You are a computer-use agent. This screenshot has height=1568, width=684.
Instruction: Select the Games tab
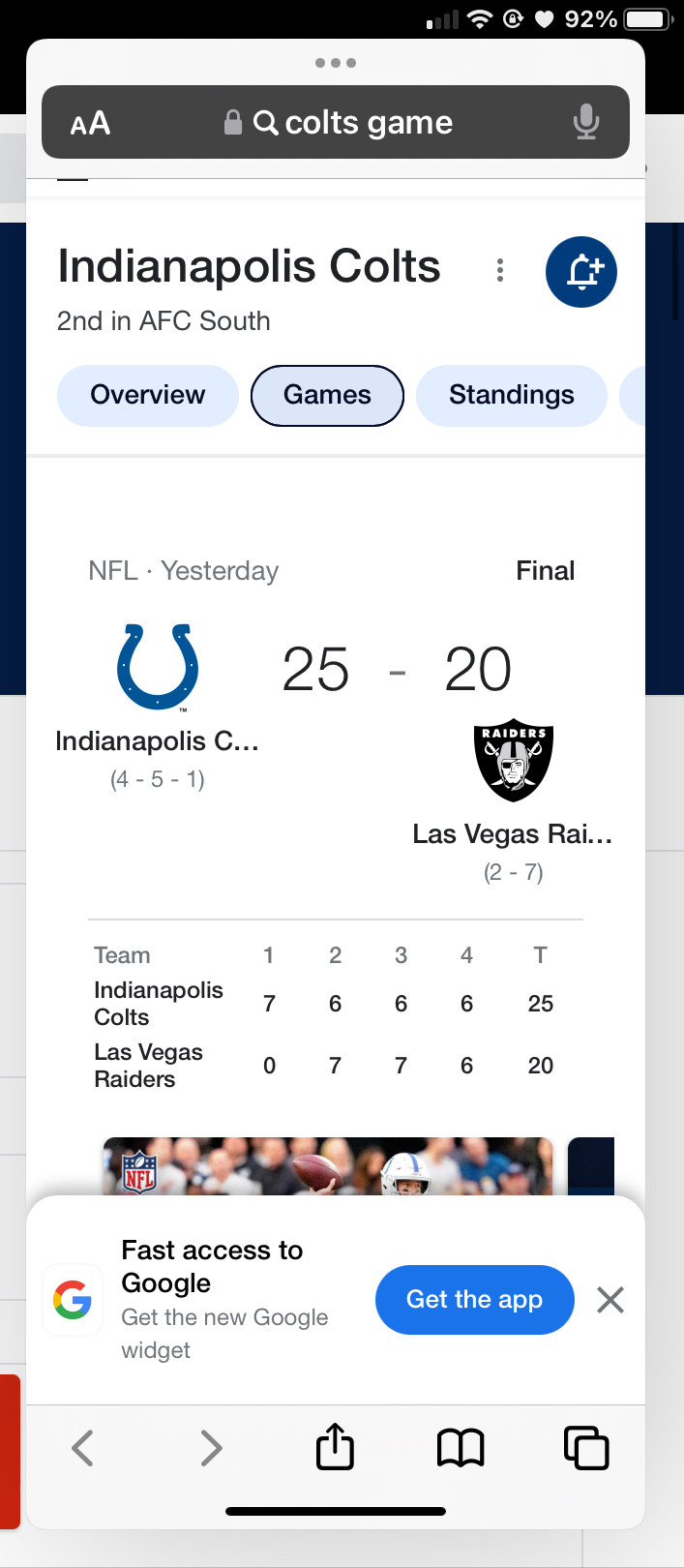pyautogui.click(x=327, y=395)
